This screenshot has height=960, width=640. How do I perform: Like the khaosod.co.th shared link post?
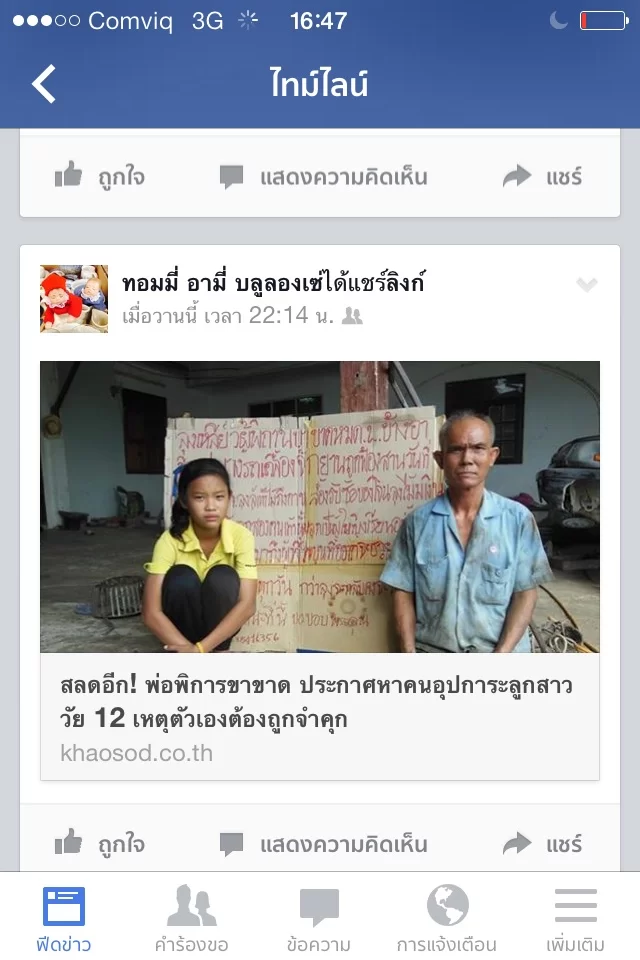100,843
